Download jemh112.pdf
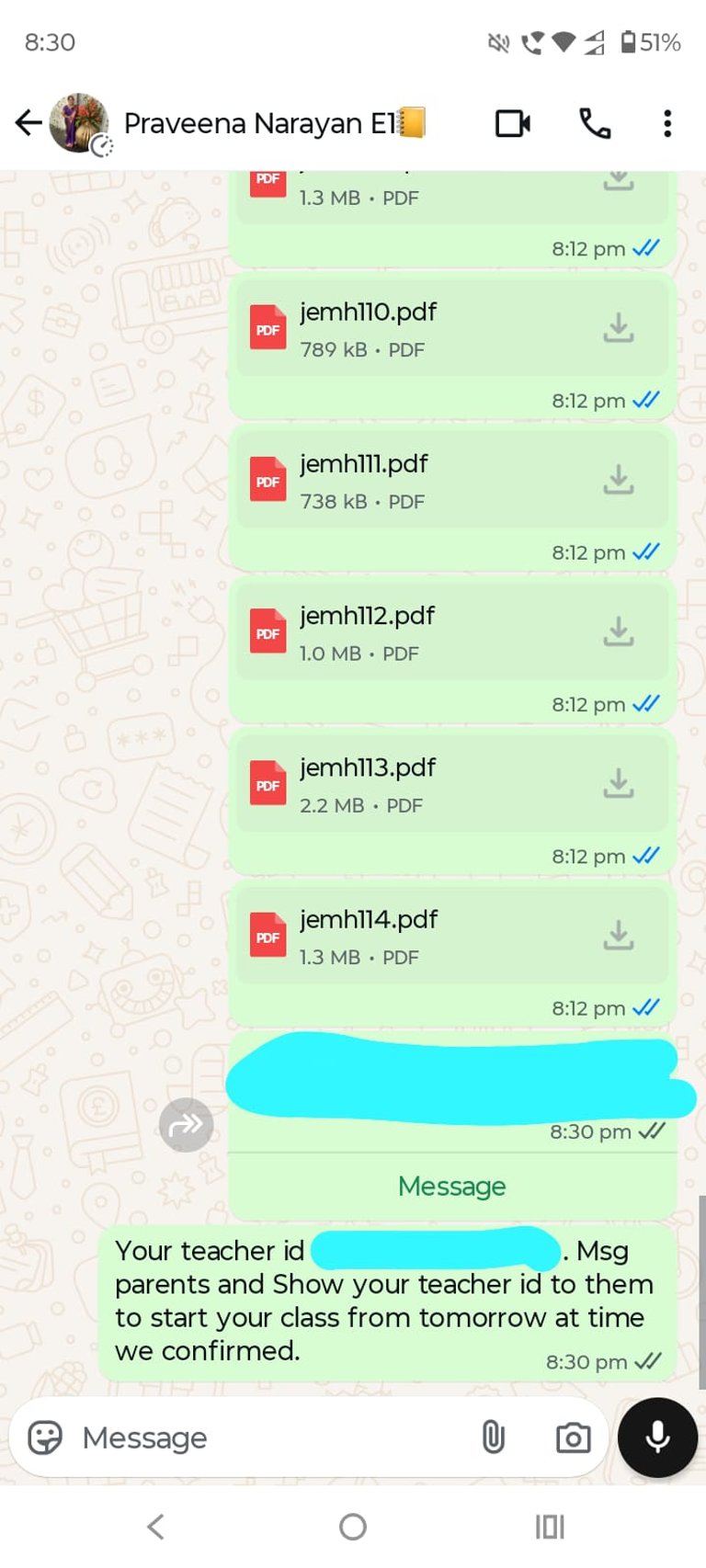The width and height of the screenshot is (706, 1568). coord(619,631)
